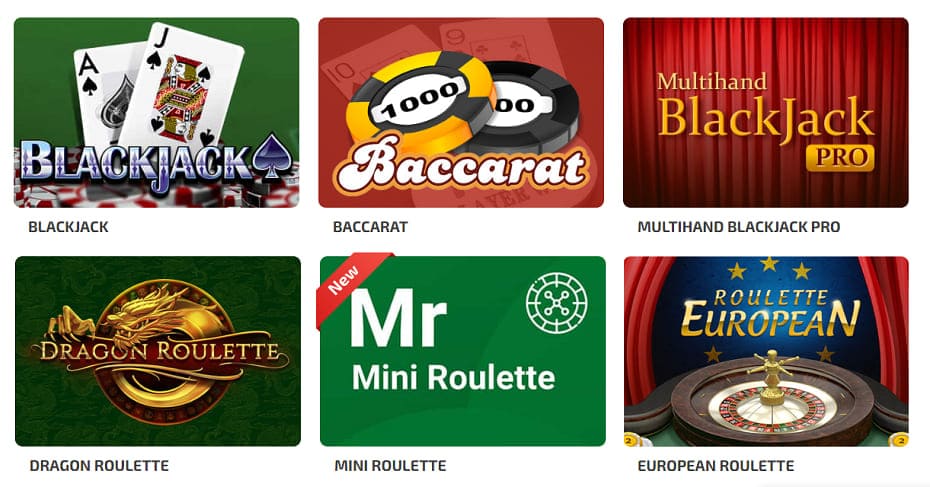
Task: Select Multihand Blackjack Pro game
Action: point(765,112)
